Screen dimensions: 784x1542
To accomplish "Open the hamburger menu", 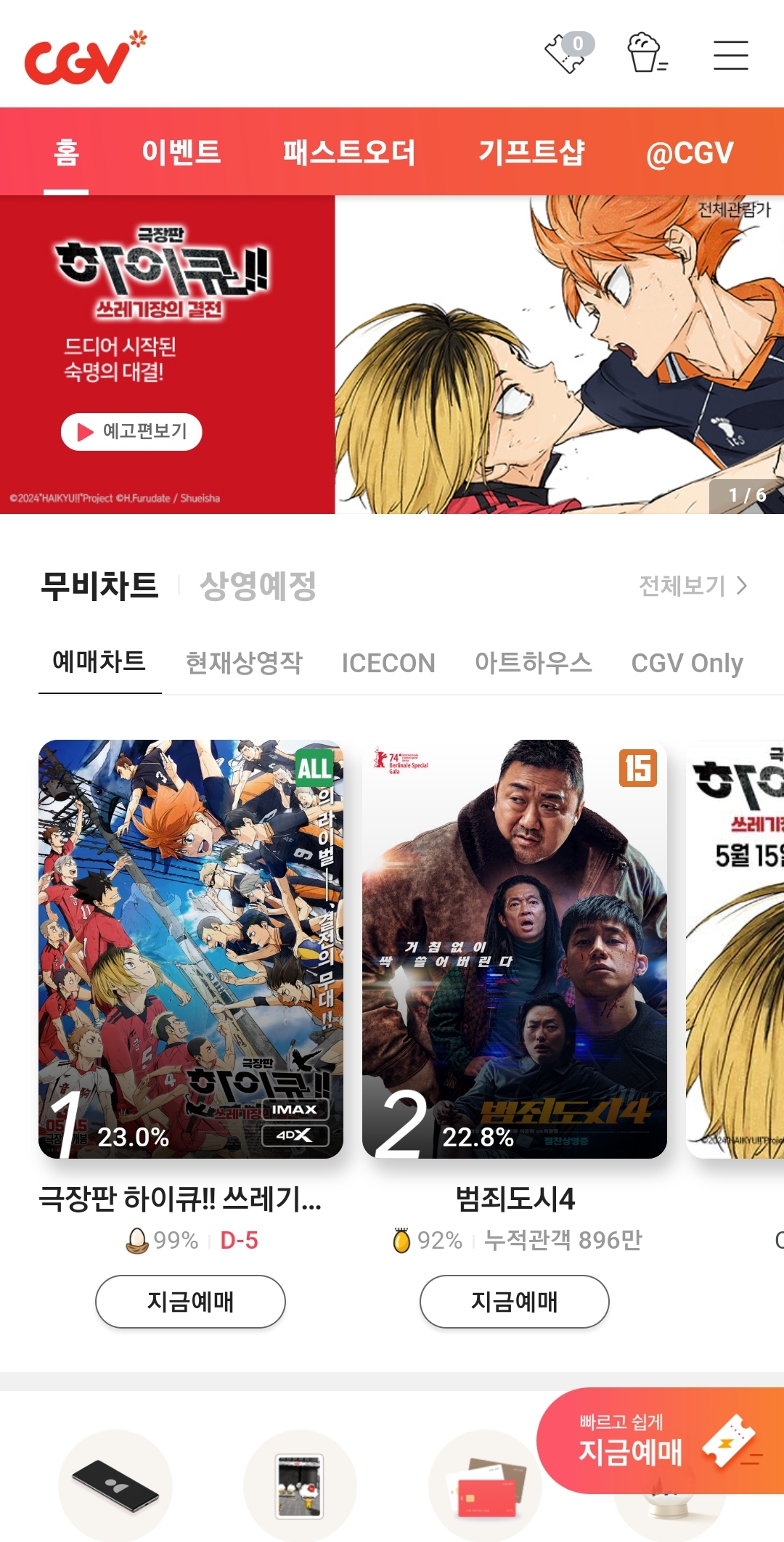I will click(730, 55).
